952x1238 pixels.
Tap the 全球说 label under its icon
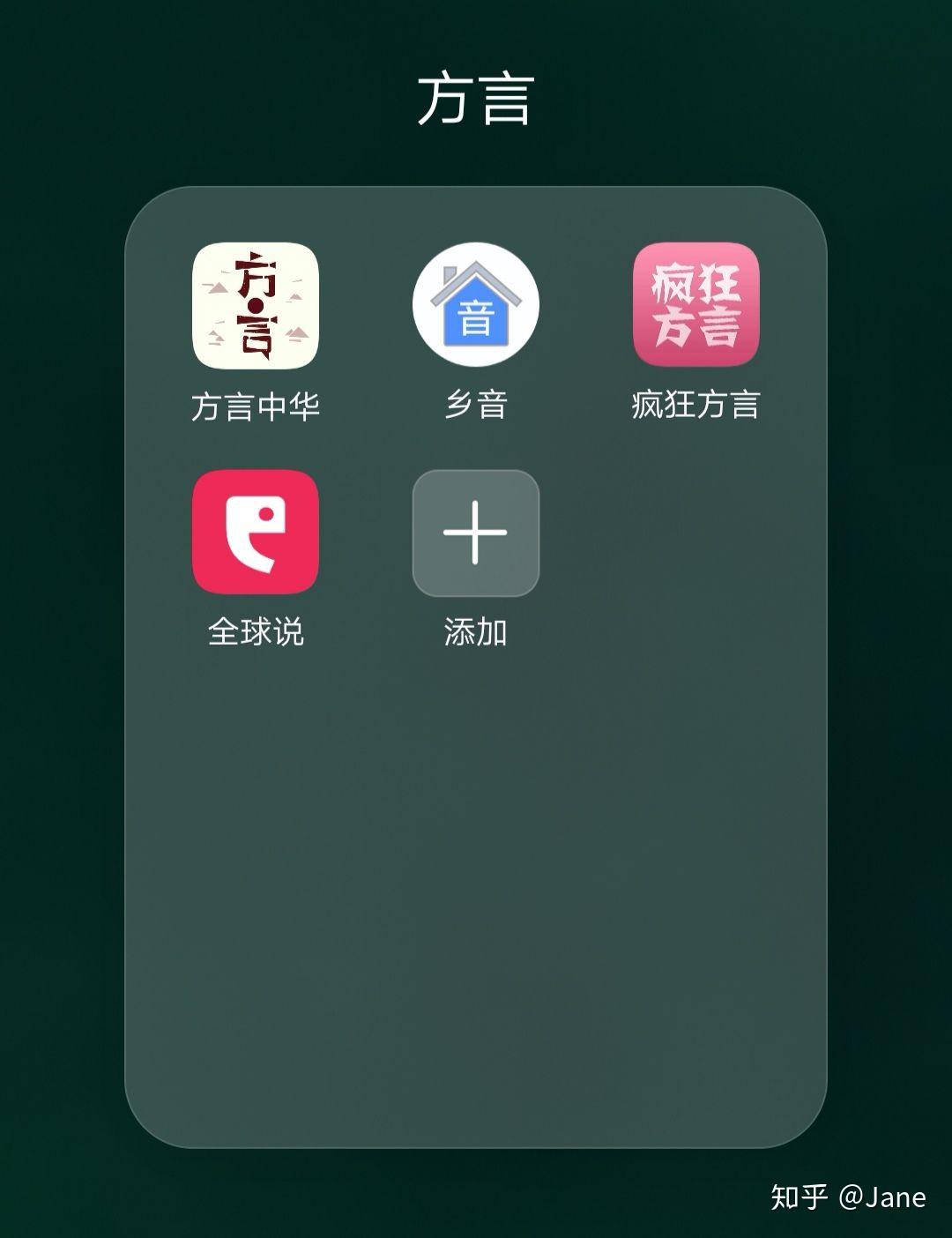point(254,630)
